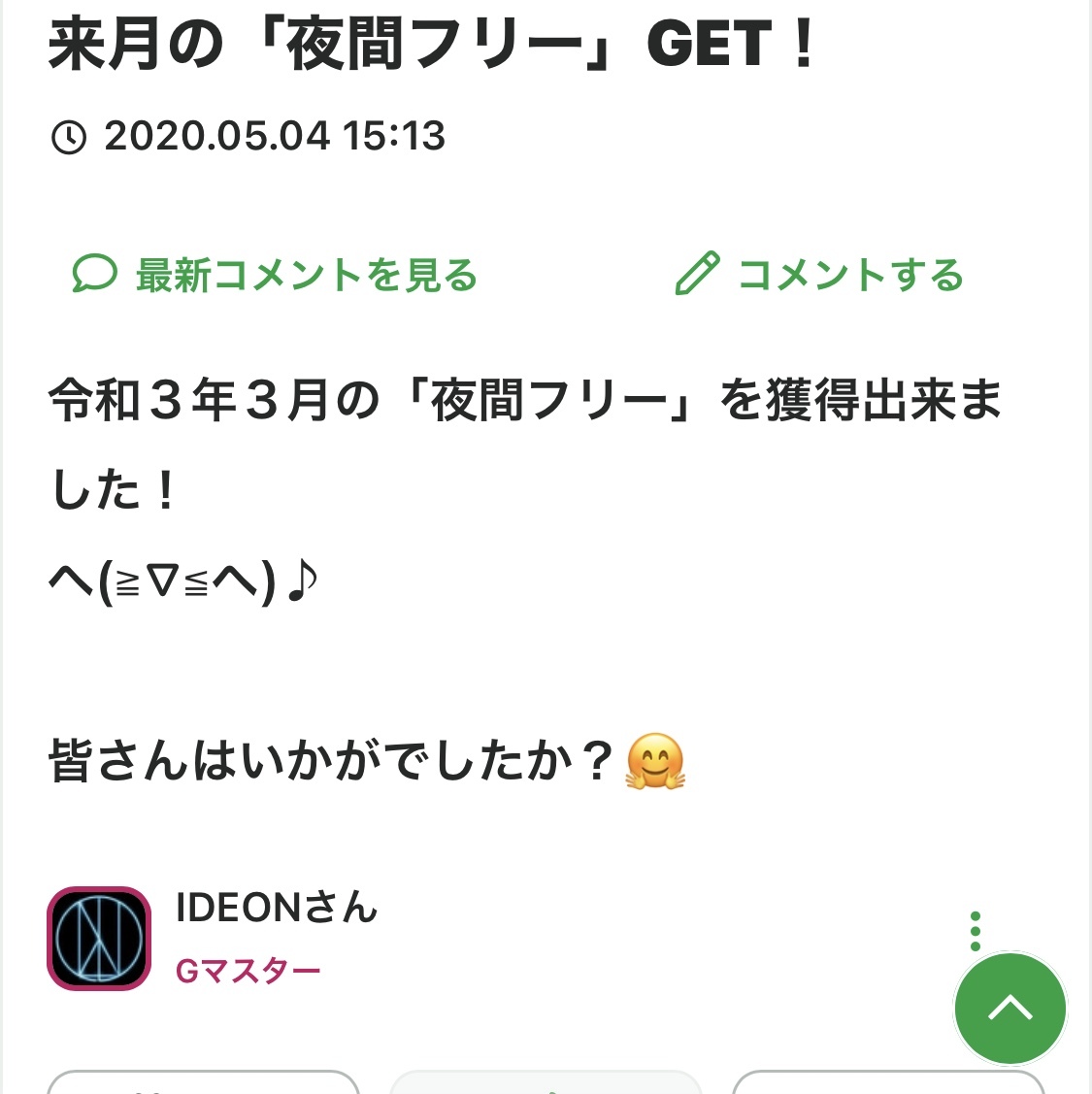Open 最新コメントを見る link
1092x1094 pixels.
(276, 275)
